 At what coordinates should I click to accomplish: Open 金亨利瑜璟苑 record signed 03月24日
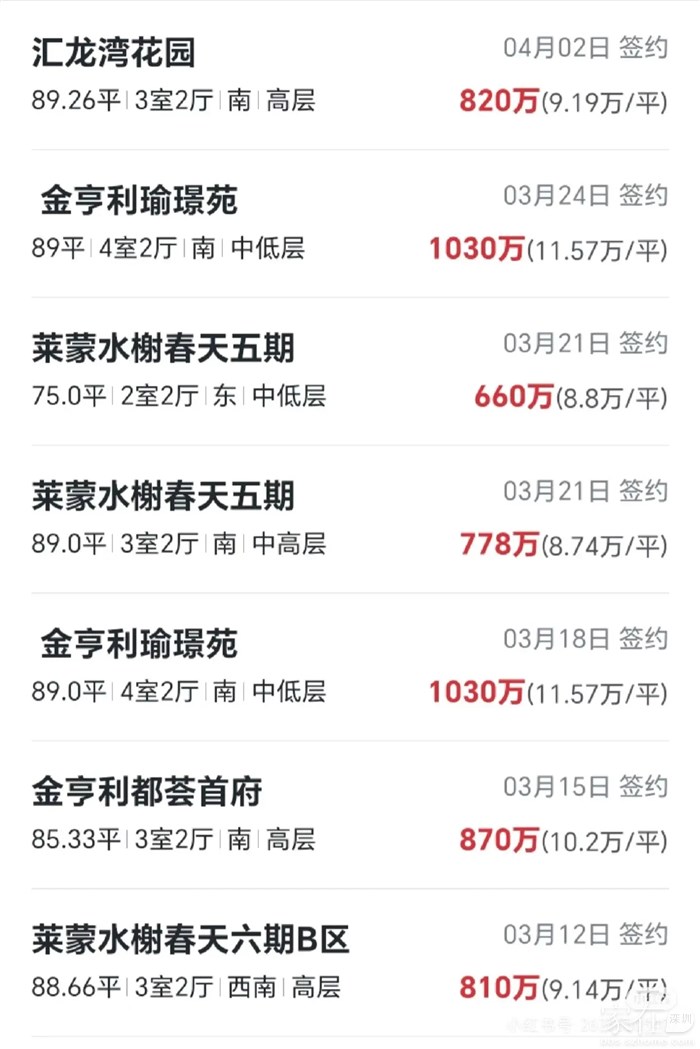(349, 223)
